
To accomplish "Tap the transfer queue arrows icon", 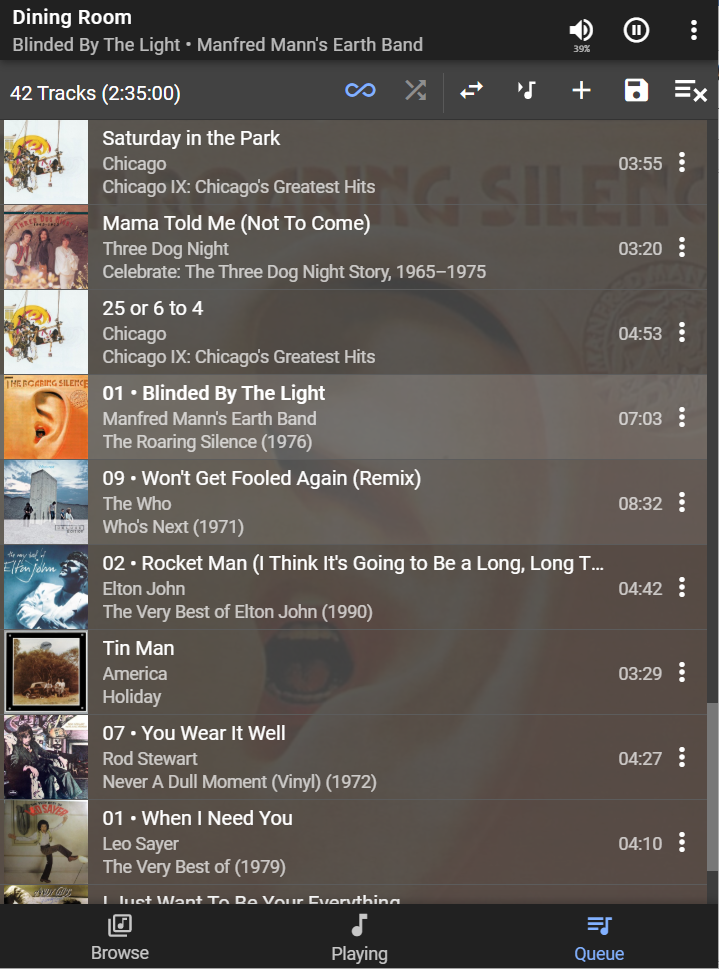I will tap(471, 91).
